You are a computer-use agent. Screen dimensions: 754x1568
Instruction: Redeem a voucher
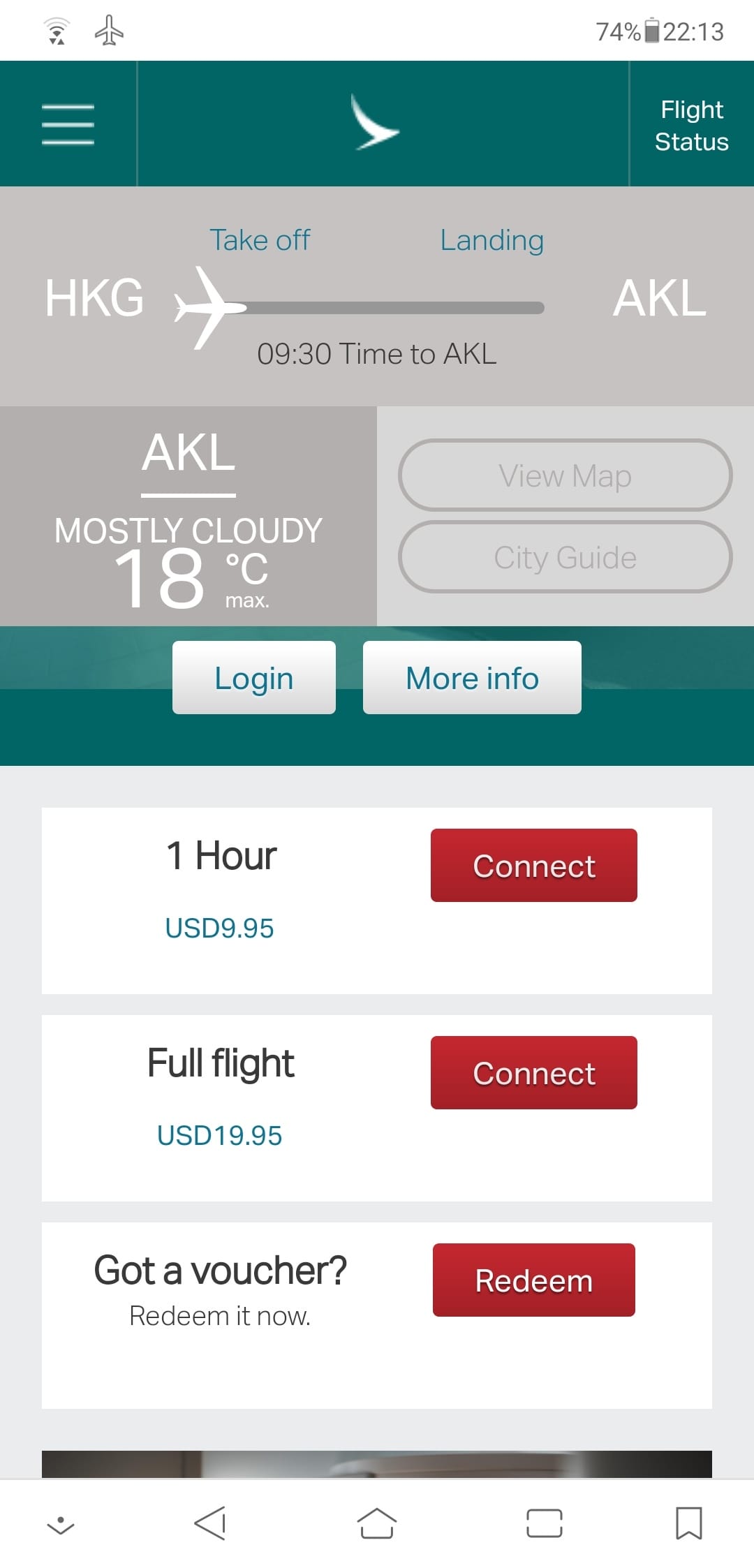(x=533, y=1280)
